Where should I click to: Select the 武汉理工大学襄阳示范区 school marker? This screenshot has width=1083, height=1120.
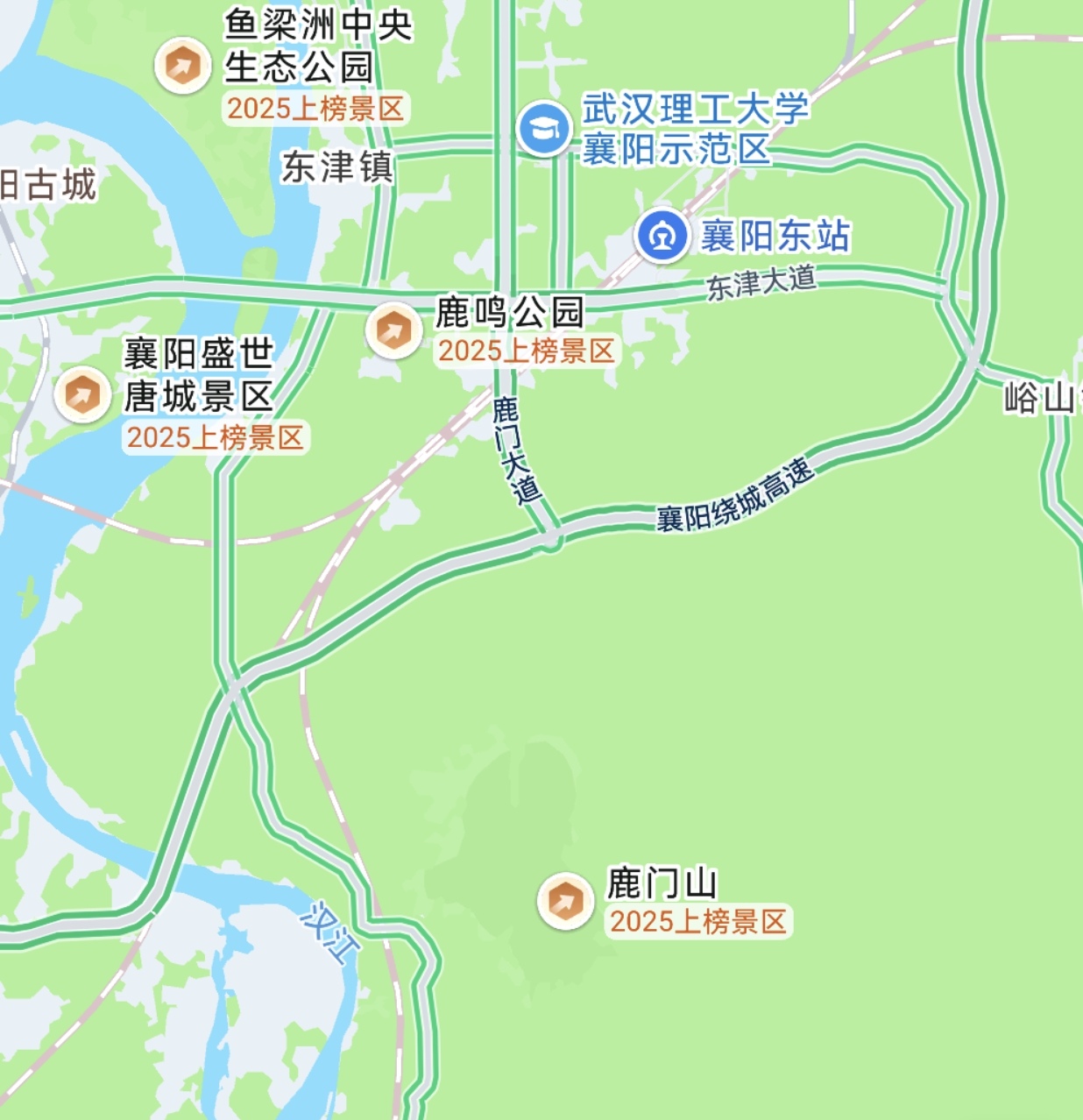(x=544, y=129)
